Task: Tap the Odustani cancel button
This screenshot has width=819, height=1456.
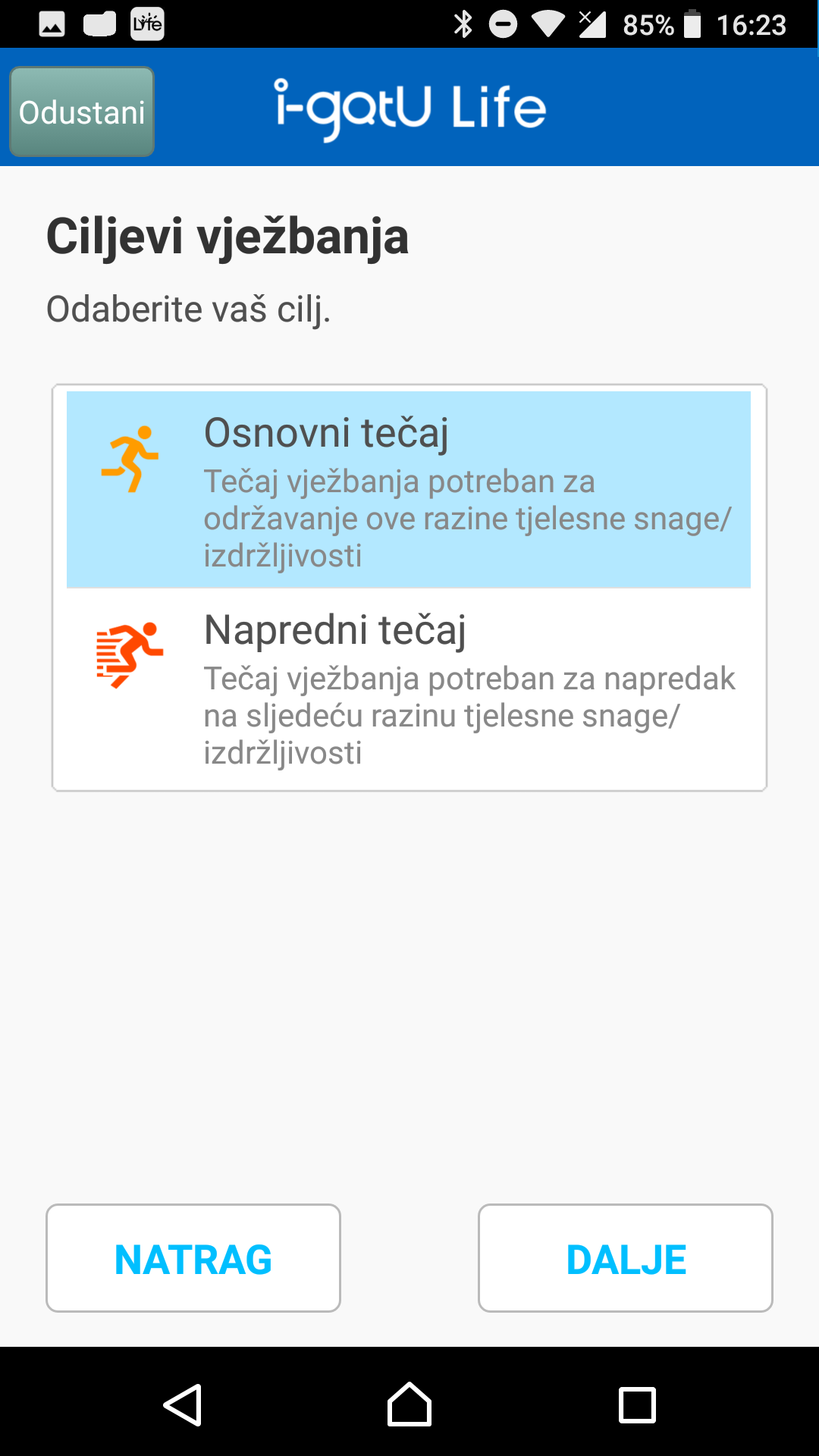Action: (82, 111)
